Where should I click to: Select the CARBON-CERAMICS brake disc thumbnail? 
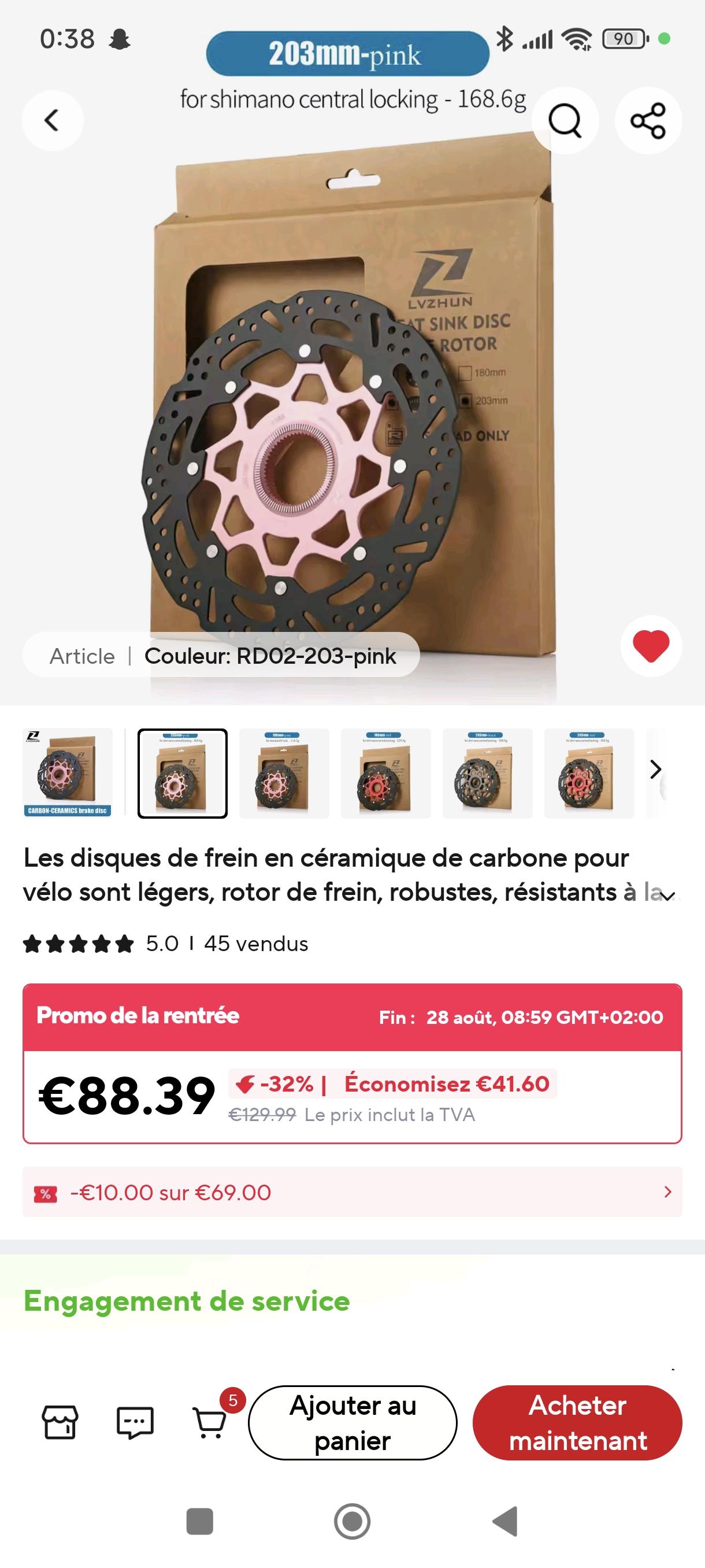click(x=68, y=772)
